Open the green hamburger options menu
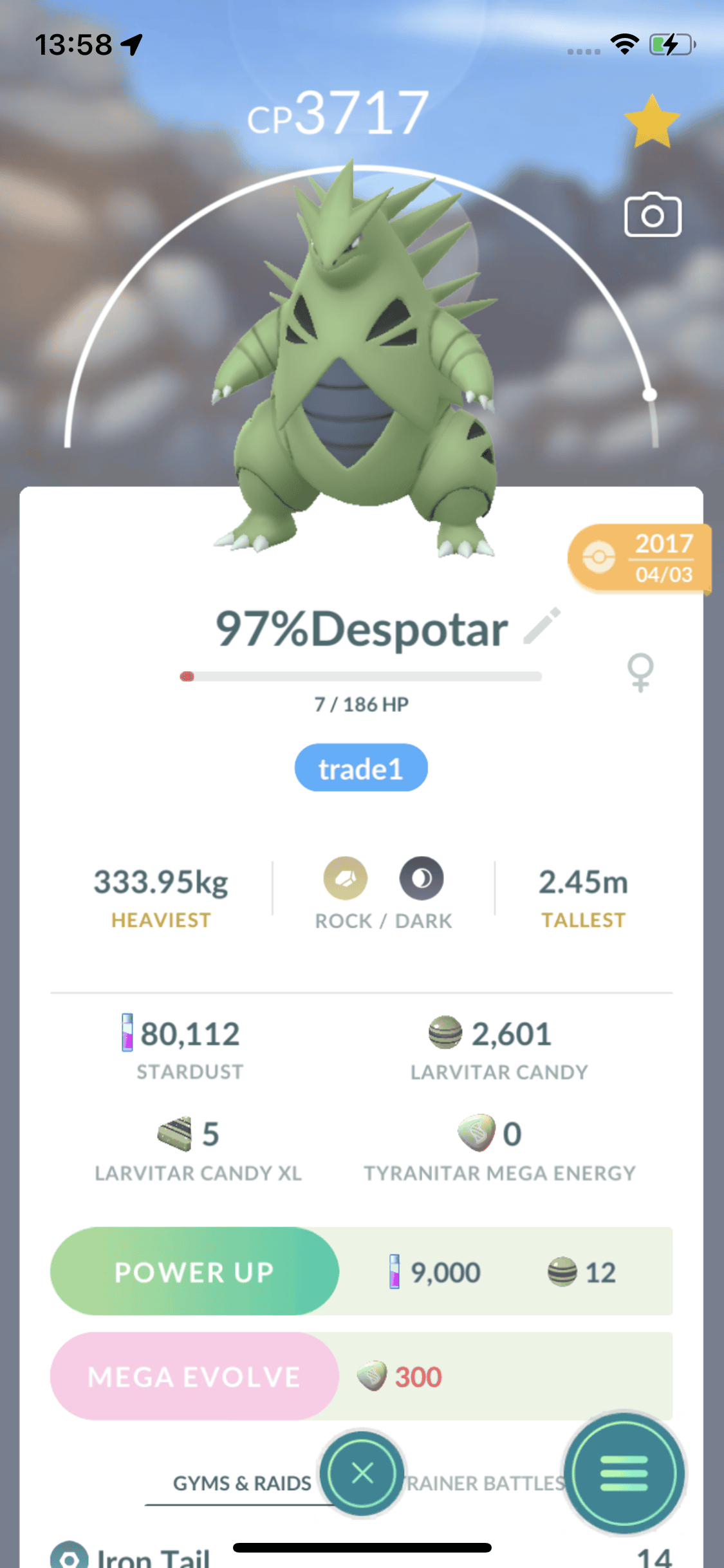This screenshot has width=724, height=1568. click(624, 1473)
